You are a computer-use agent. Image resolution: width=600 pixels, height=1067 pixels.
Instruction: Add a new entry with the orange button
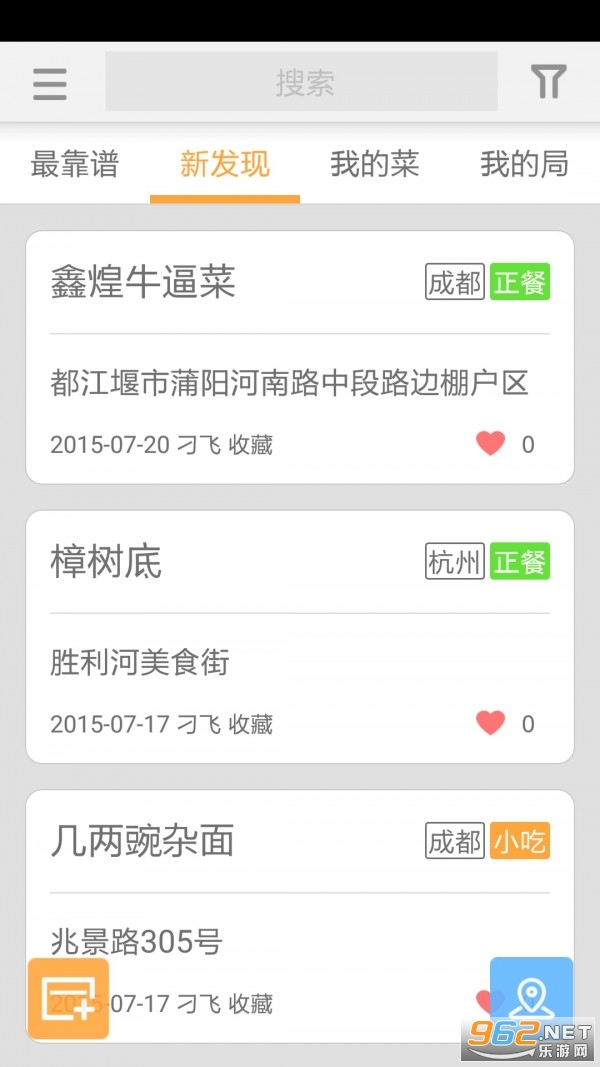tap(68, 998)
